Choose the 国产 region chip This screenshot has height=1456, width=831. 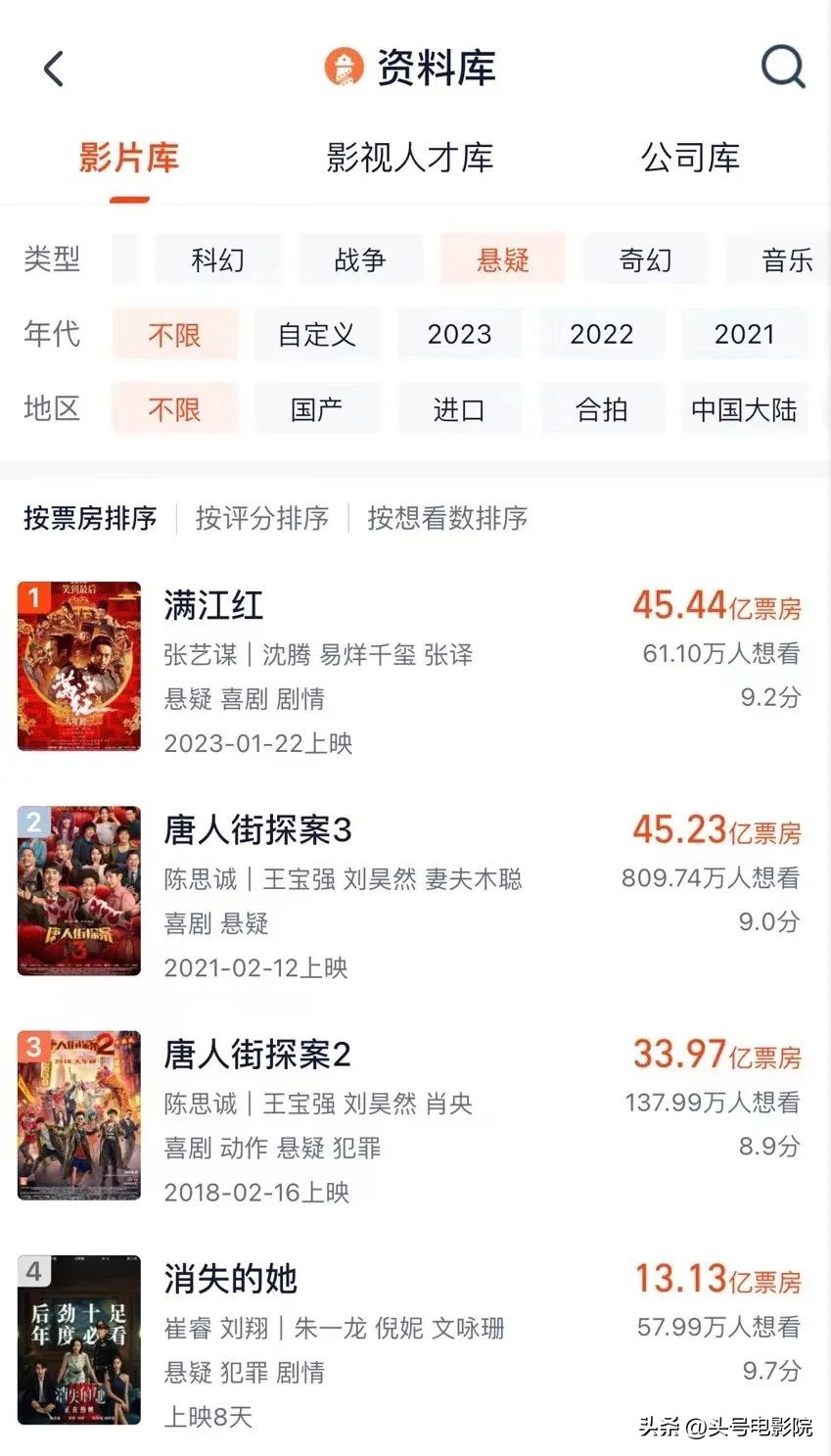coord(316,408)
